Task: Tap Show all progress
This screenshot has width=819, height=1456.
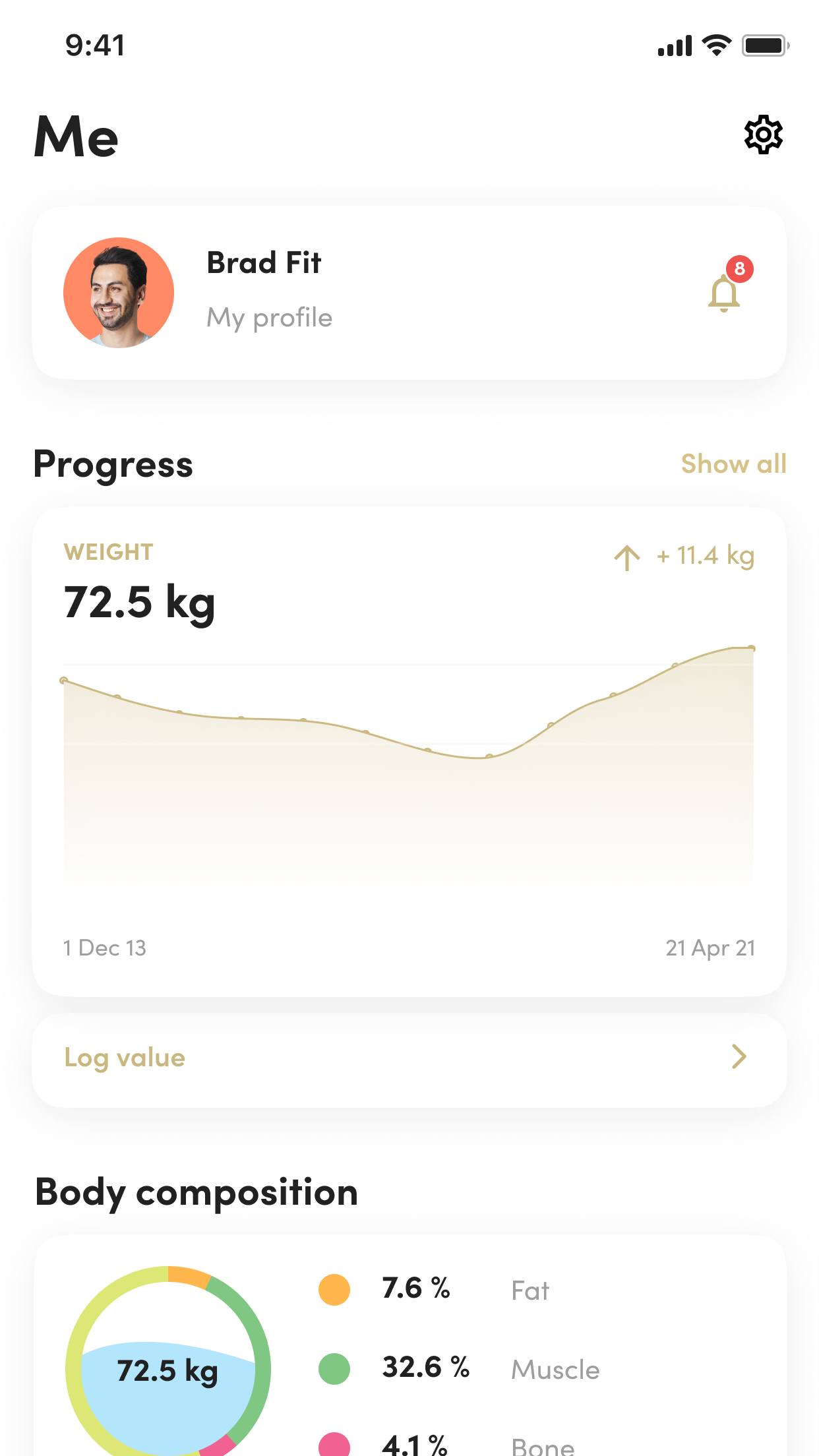Action: point(733,464)
